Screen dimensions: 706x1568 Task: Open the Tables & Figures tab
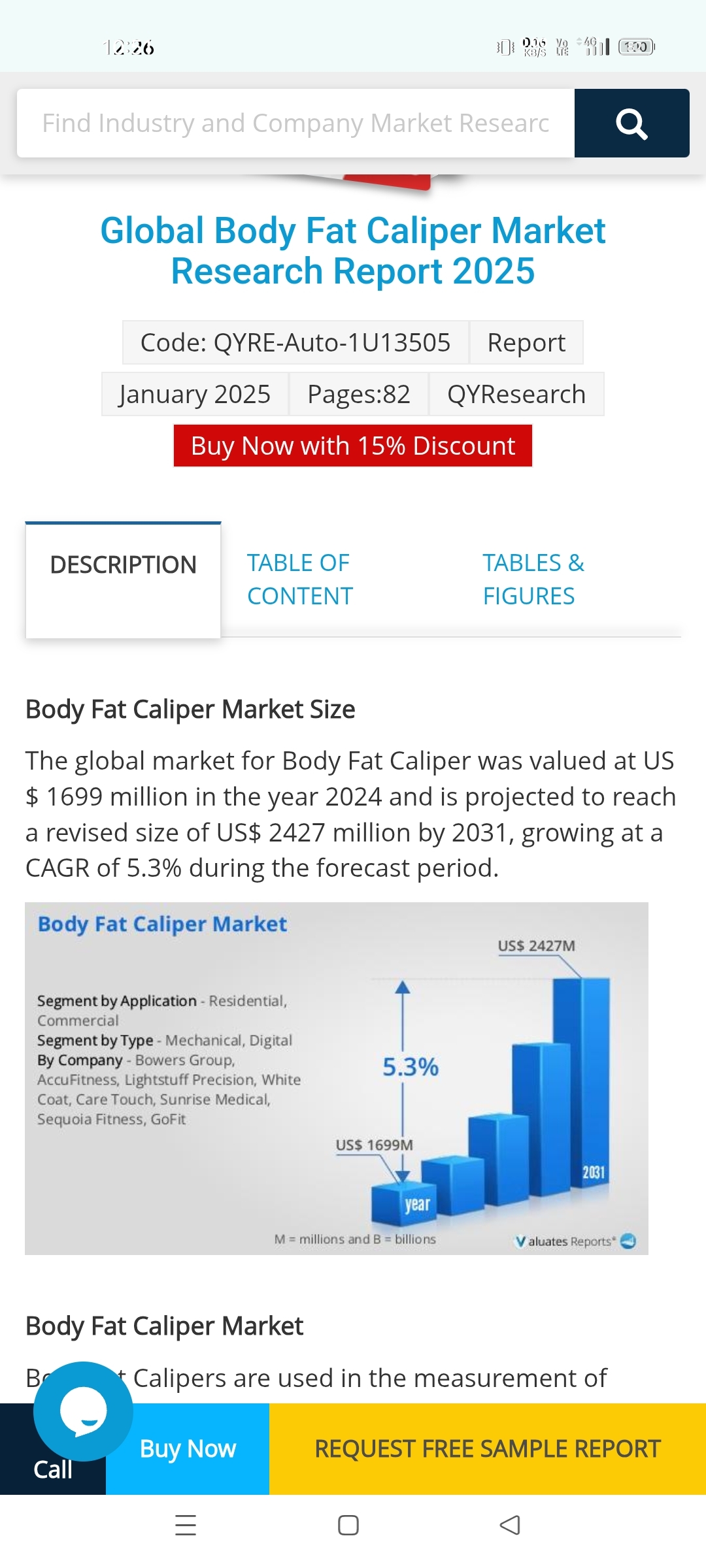(x=533, y=580)
